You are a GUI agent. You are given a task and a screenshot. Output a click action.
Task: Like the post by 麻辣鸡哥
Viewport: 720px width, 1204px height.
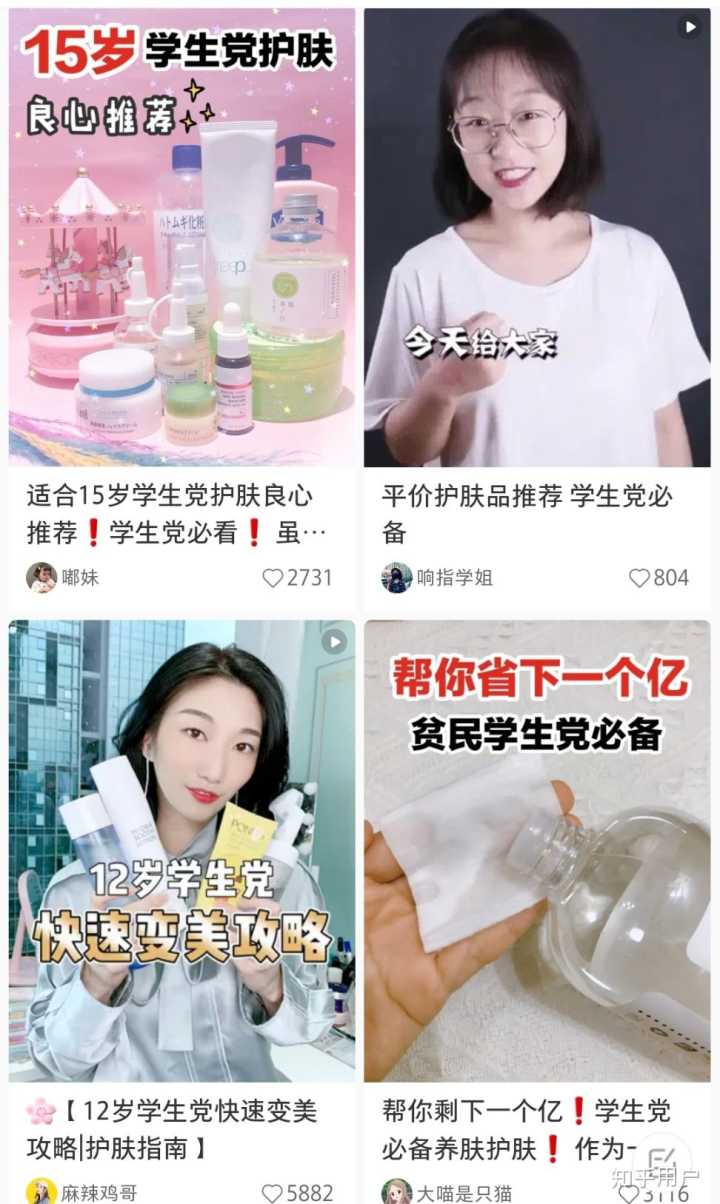coord(272,1193)
